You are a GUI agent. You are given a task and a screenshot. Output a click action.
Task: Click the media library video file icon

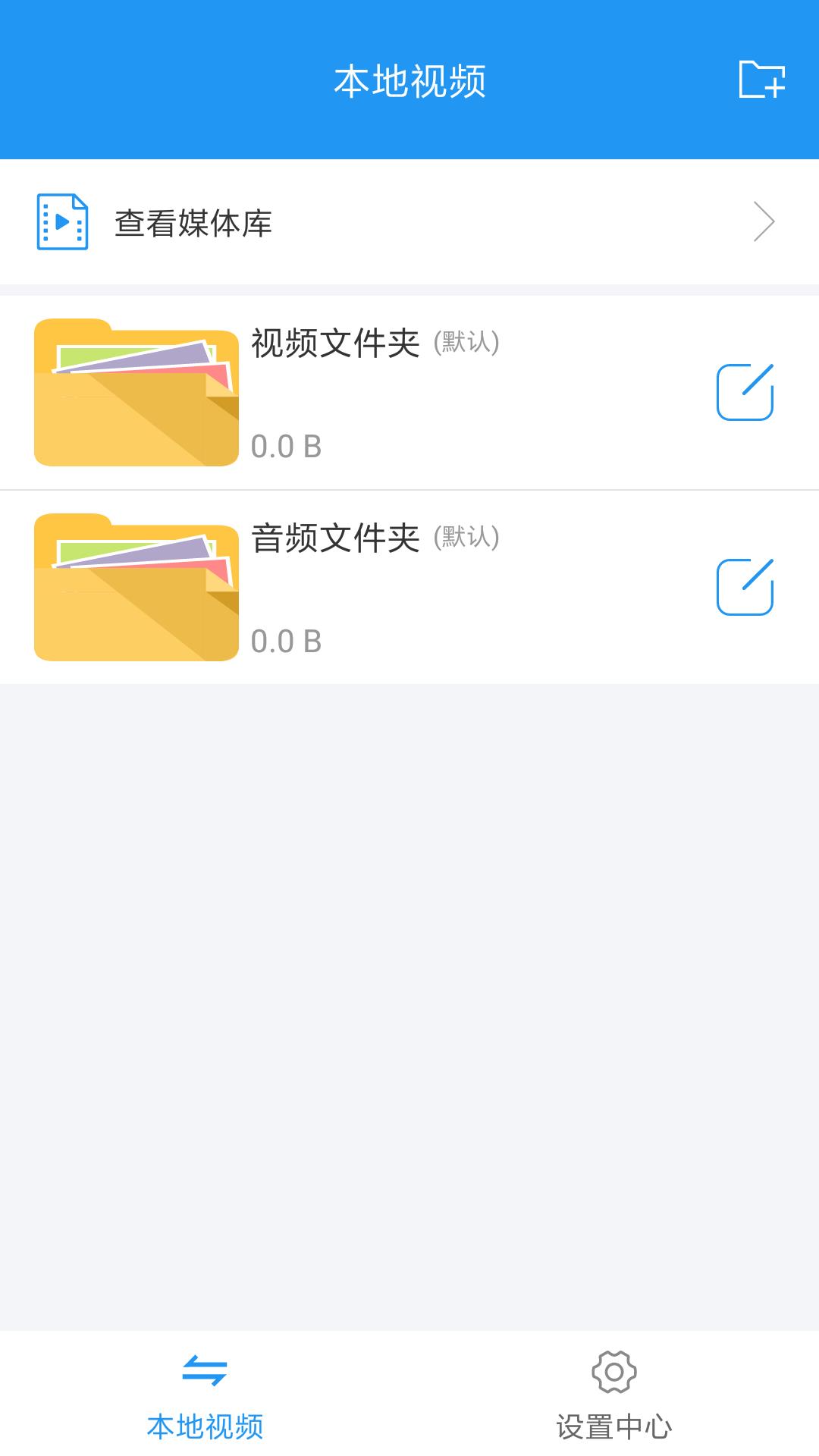[61, 221]
